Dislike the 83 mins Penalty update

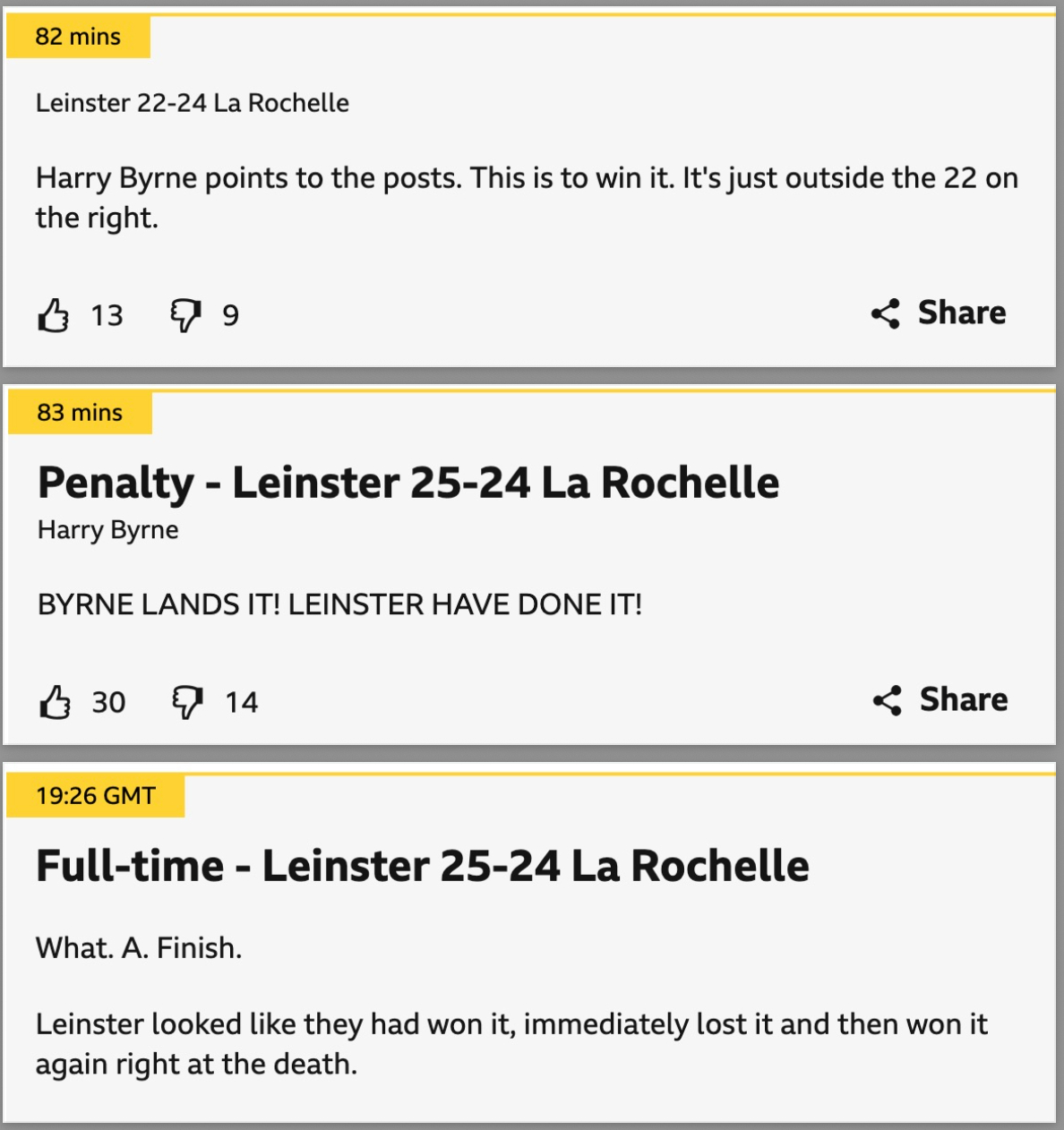point(187,702)
